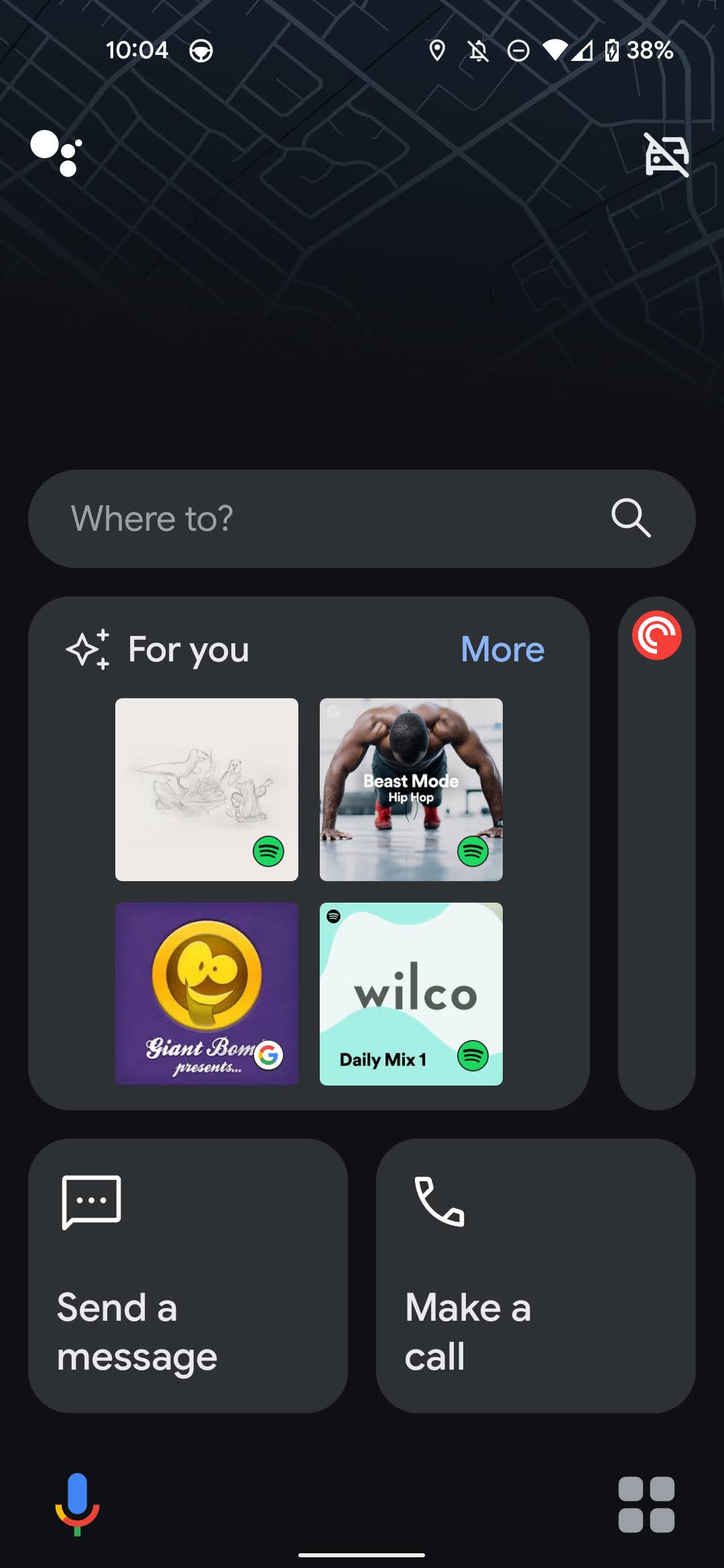Select Send a message
Image resolution: width=724 pixels, height=1568 pixels.
click(188, 1276)
